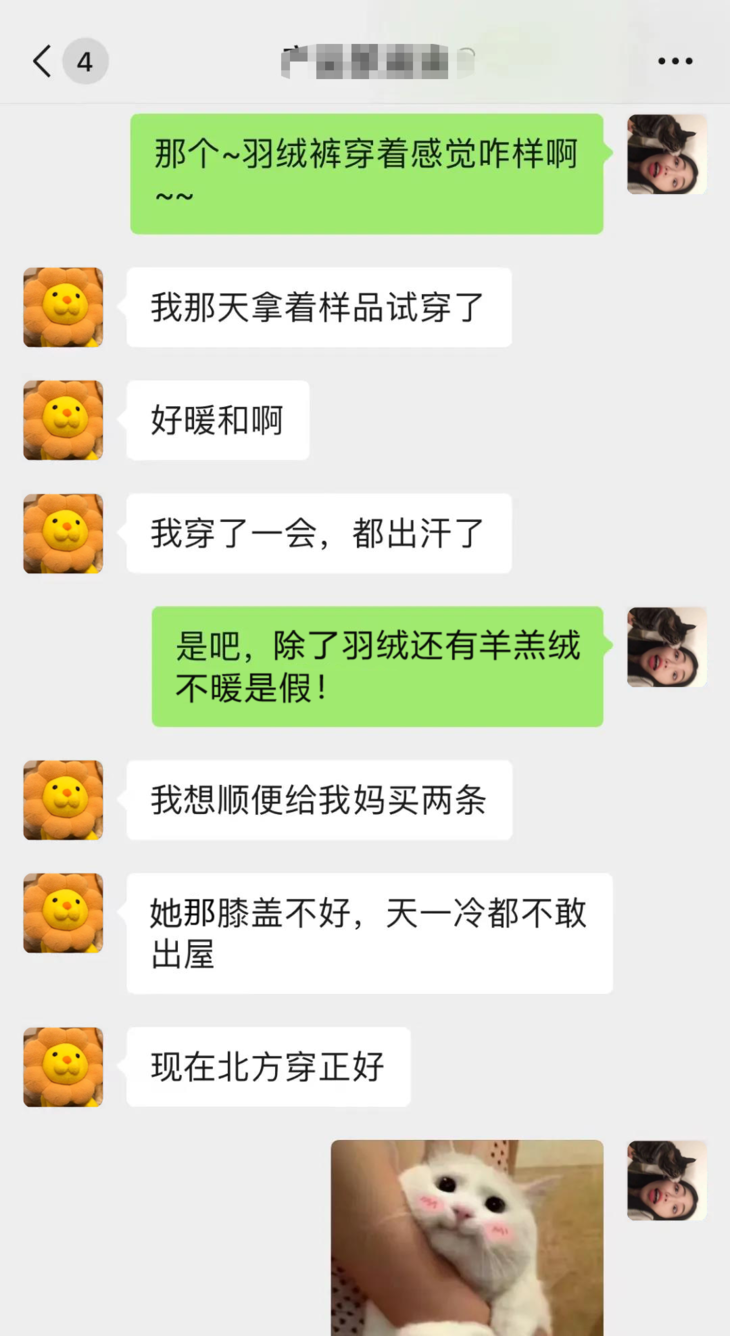Tap the lion avatar beside '现在北方穿正好'
The image size is (730, 1336).
coord(63,1067)
